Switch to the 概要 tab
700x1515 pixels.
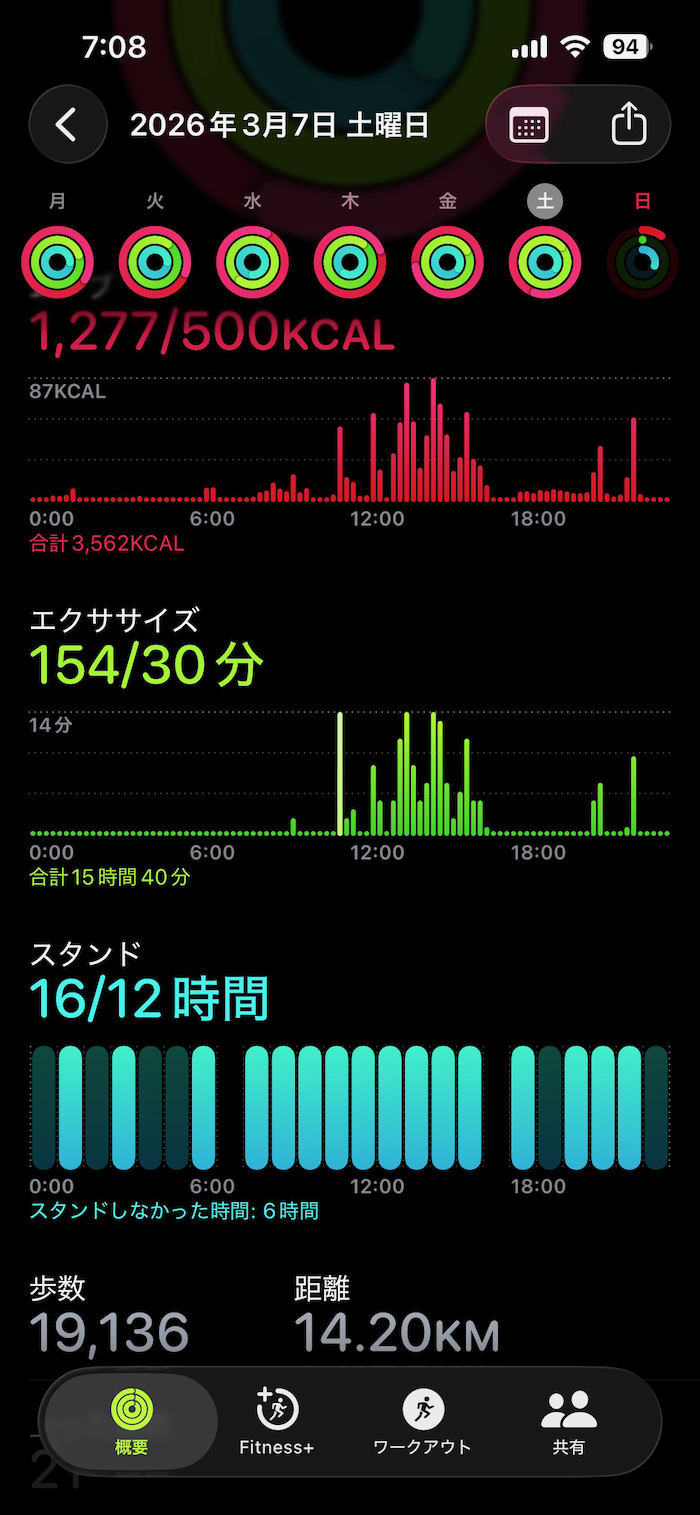coord(131,1422)
